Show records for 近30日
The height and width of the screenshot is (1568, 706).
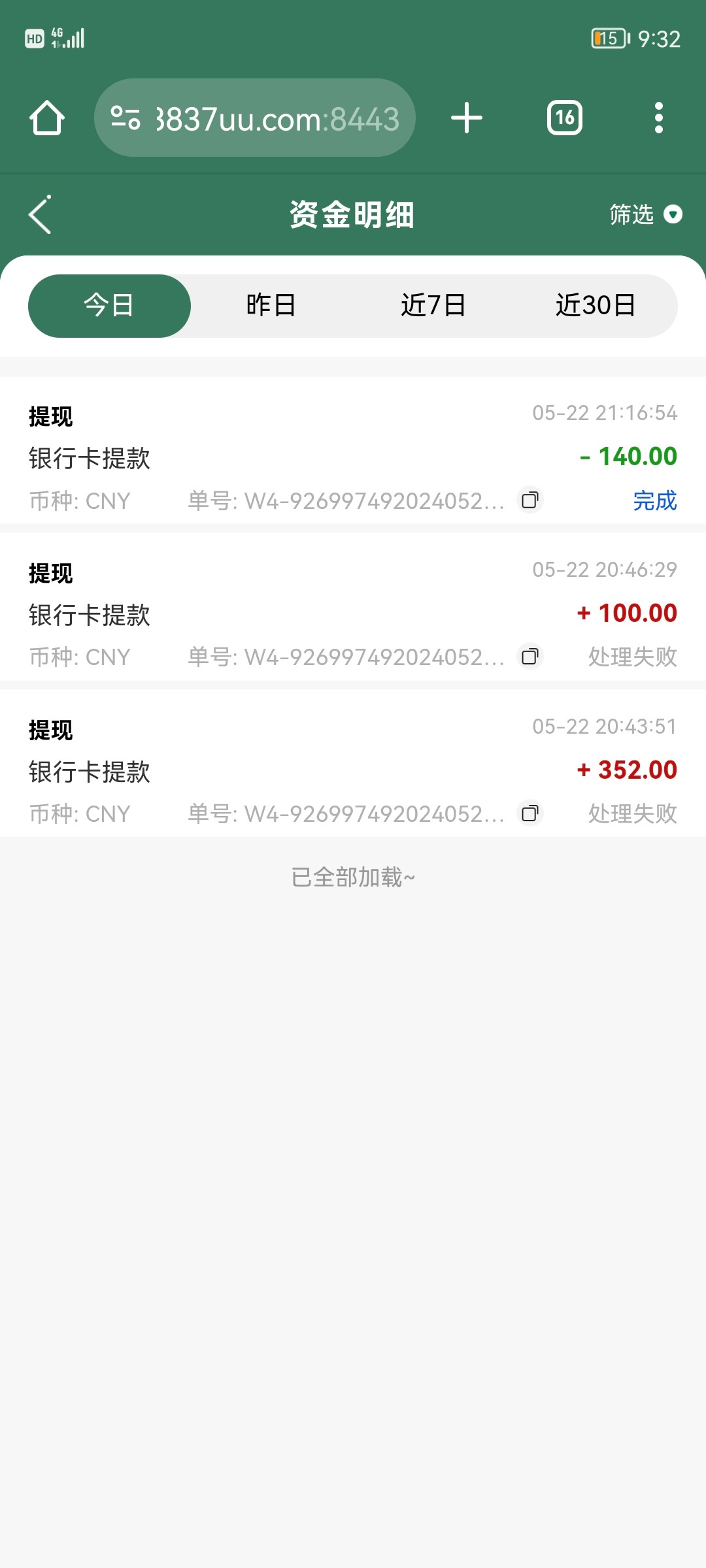coord(596,306)
